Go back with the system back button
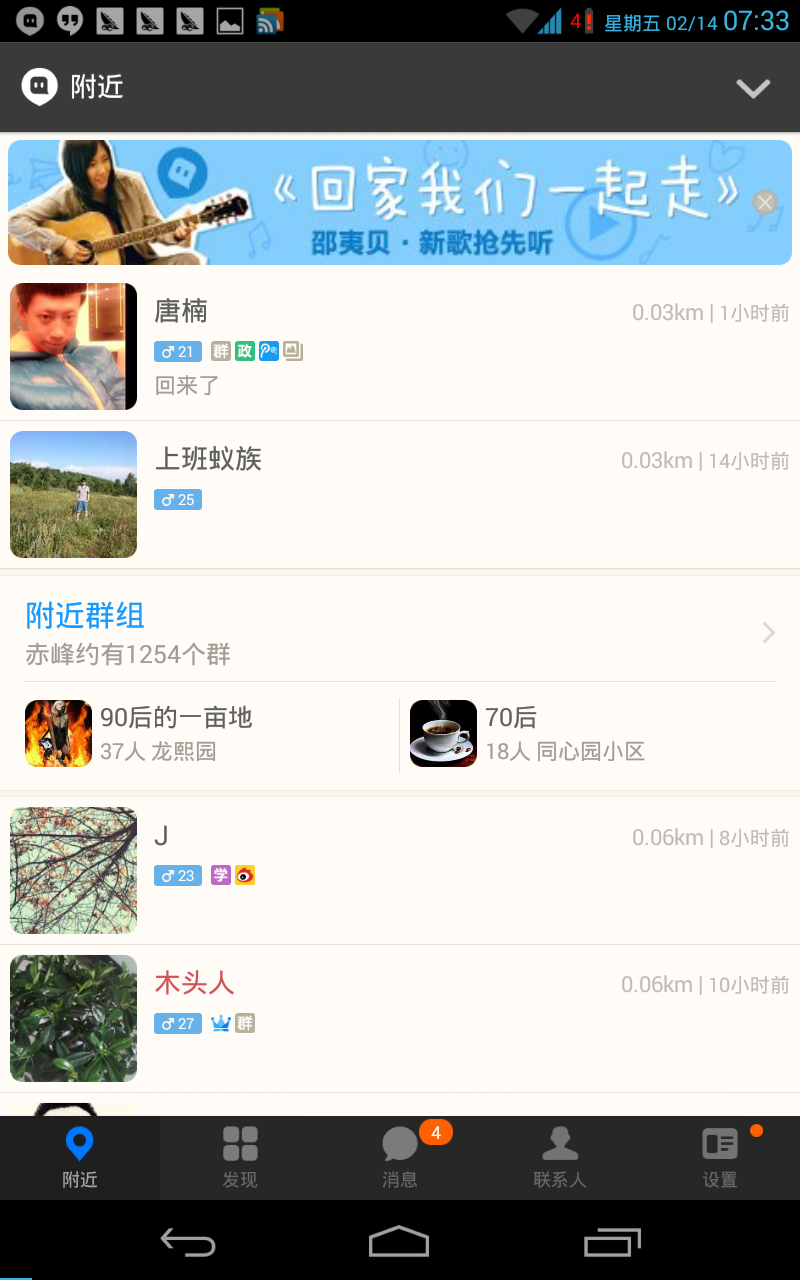 (188, 1243)
